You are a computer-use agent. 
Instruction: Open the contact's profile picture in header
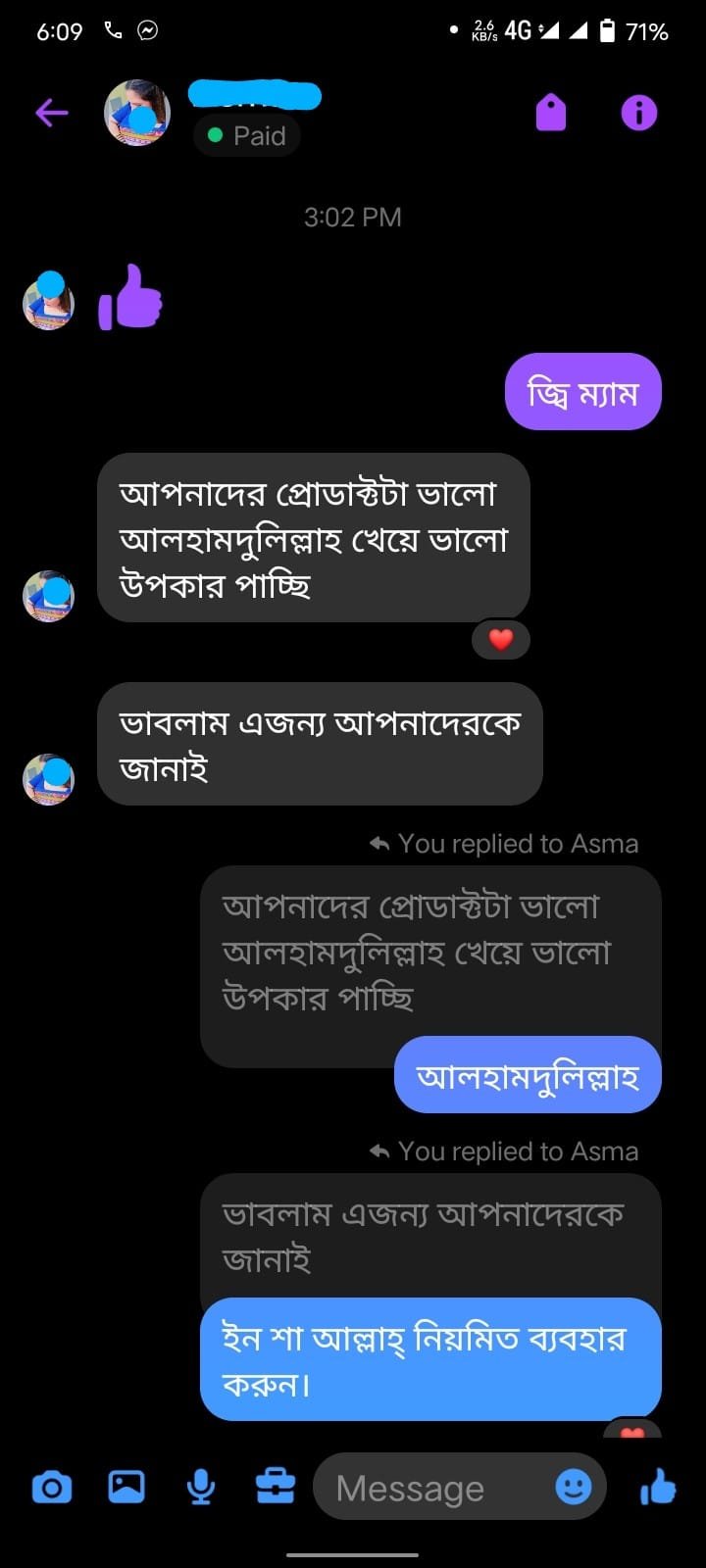click(137, 114)
